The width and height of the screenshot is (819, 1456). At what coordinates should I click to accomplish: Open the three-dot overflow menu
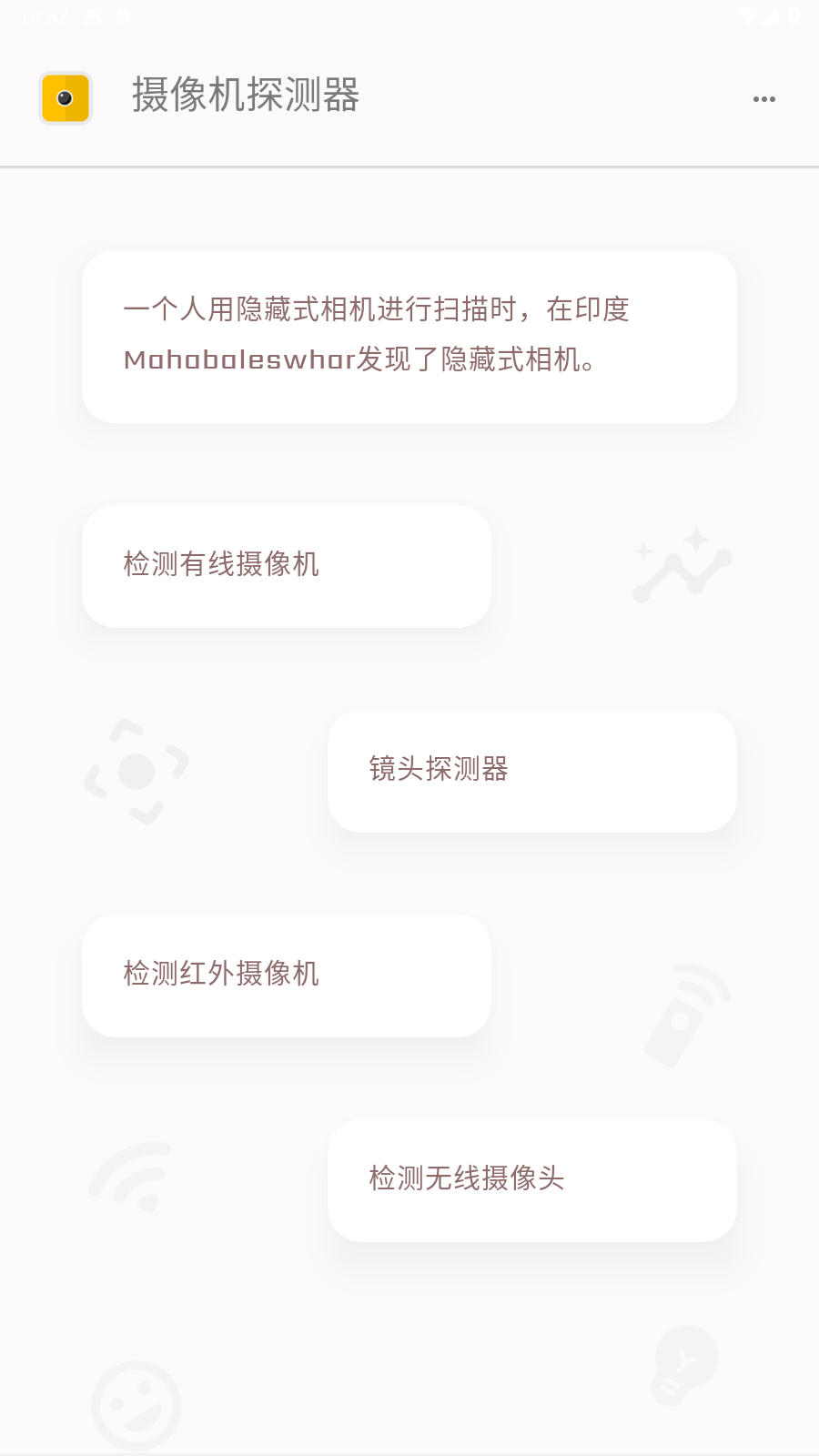coord(763,99)
